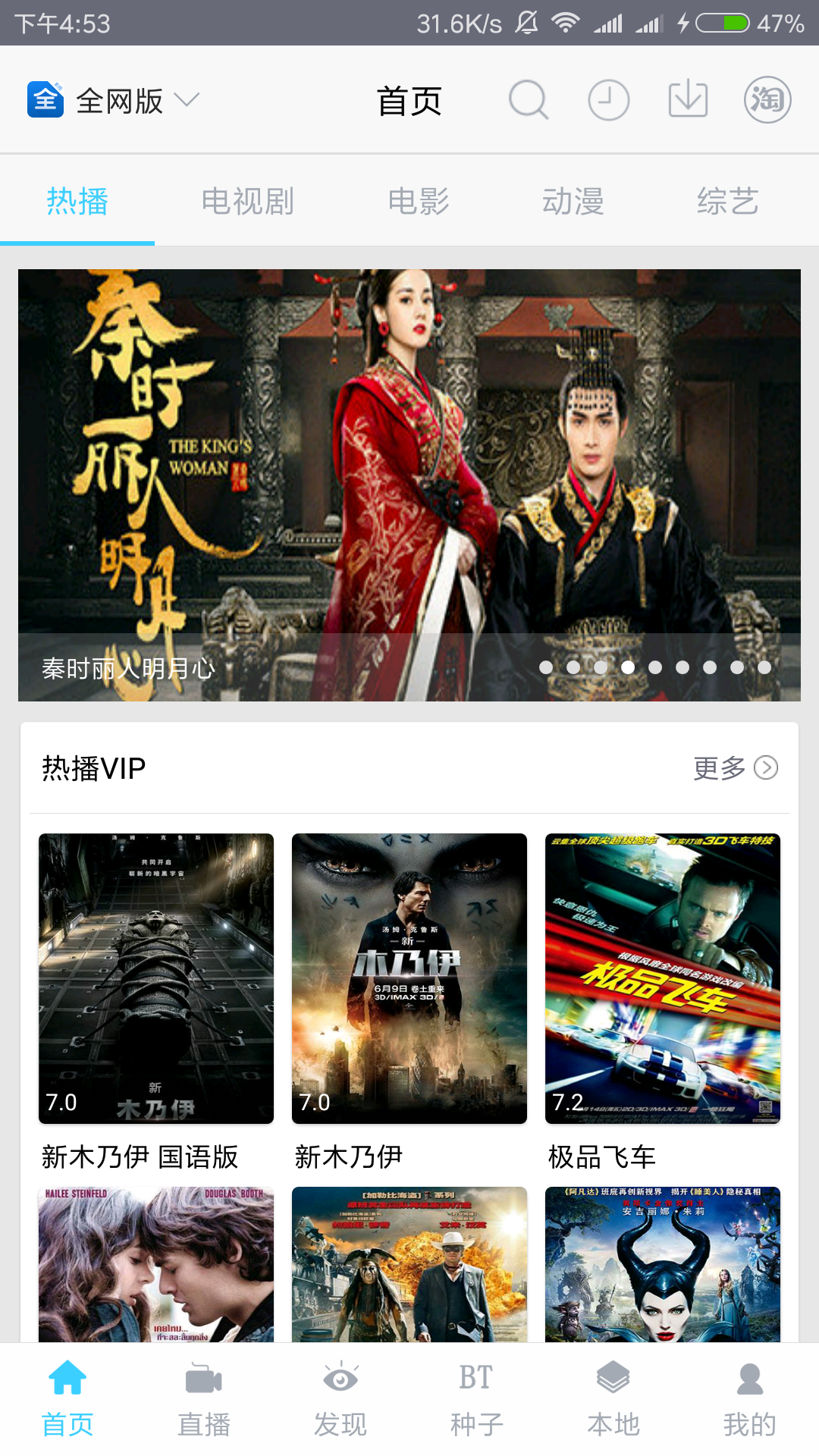Open the downloads icon
819x1456 pixels.
[688, 100]
